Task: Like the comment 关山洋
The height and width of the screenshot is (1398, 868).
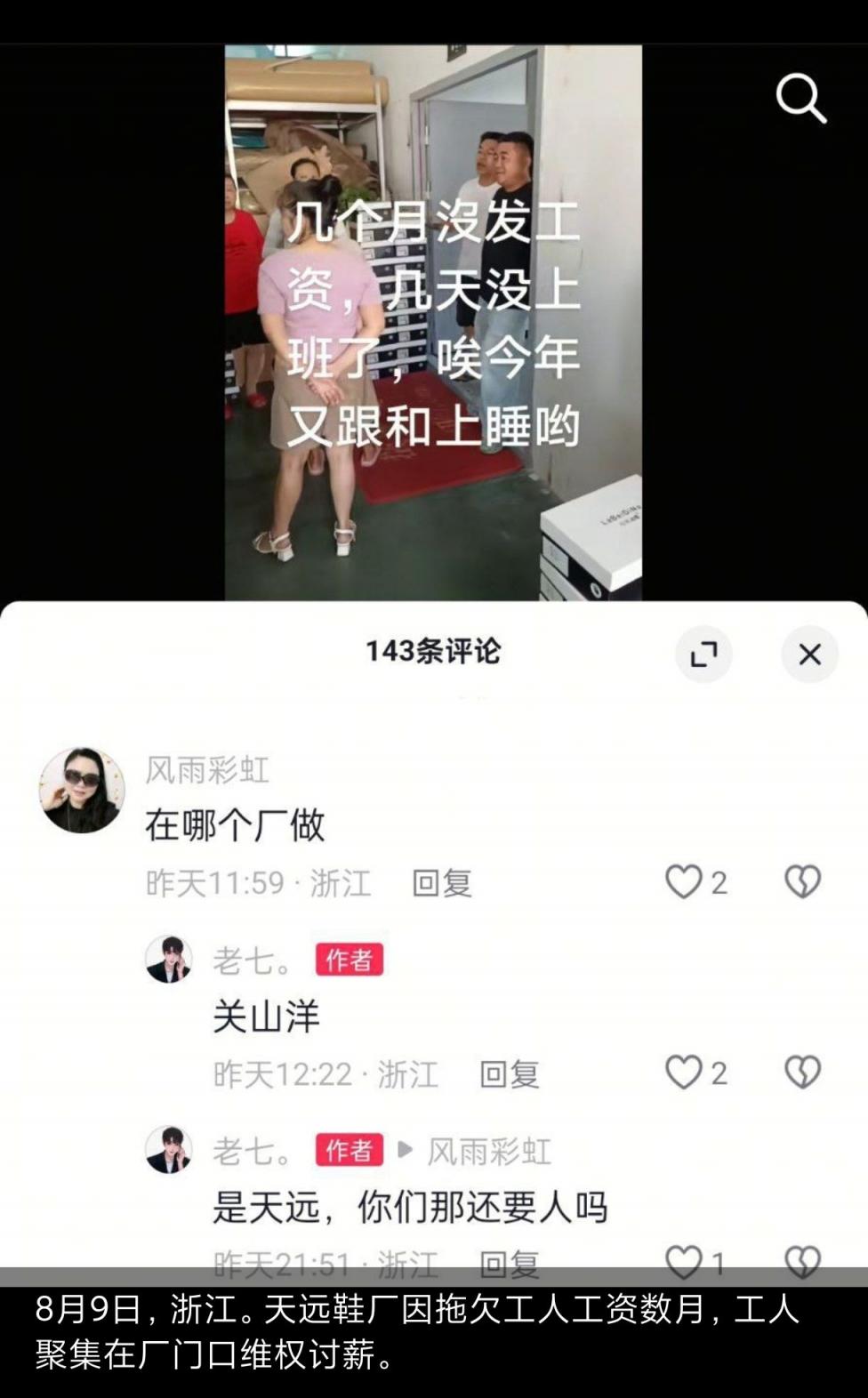Action: pos(684,1073)
